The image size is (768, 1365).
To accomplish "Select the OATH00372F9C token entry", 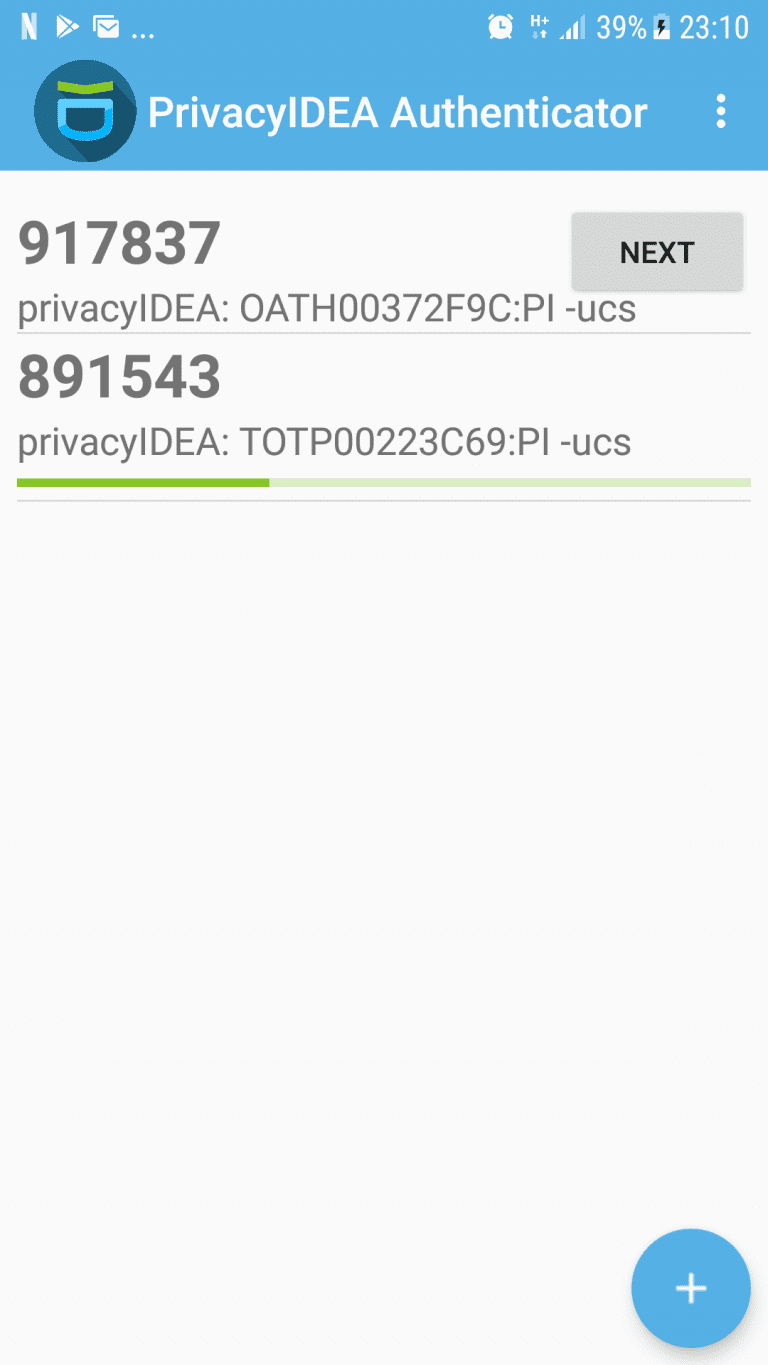I will tap(325, 309).
